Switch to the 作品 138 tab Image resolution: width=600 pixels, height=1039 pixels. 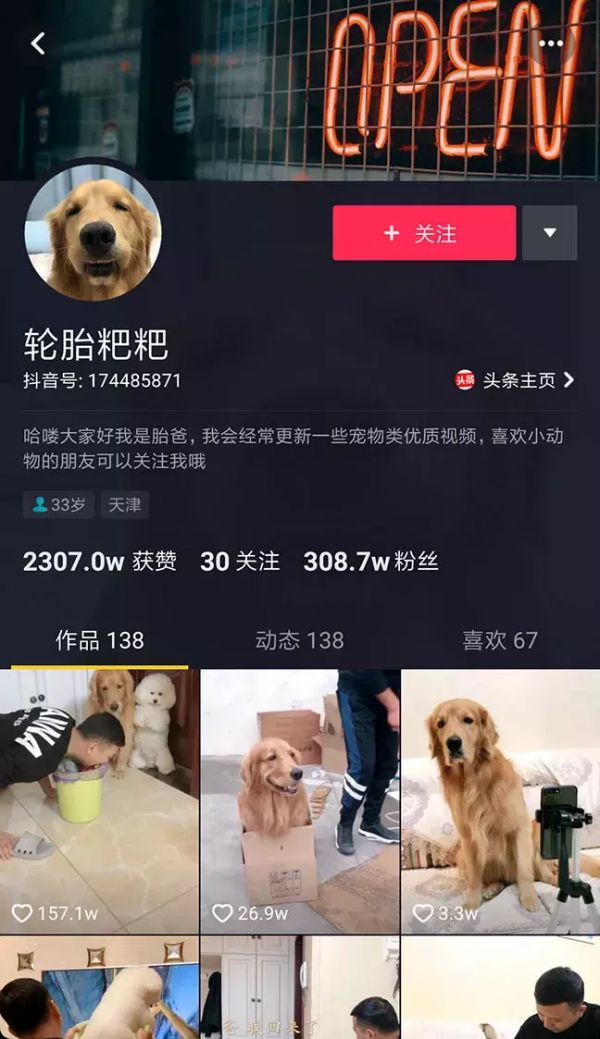pos(99,640)
